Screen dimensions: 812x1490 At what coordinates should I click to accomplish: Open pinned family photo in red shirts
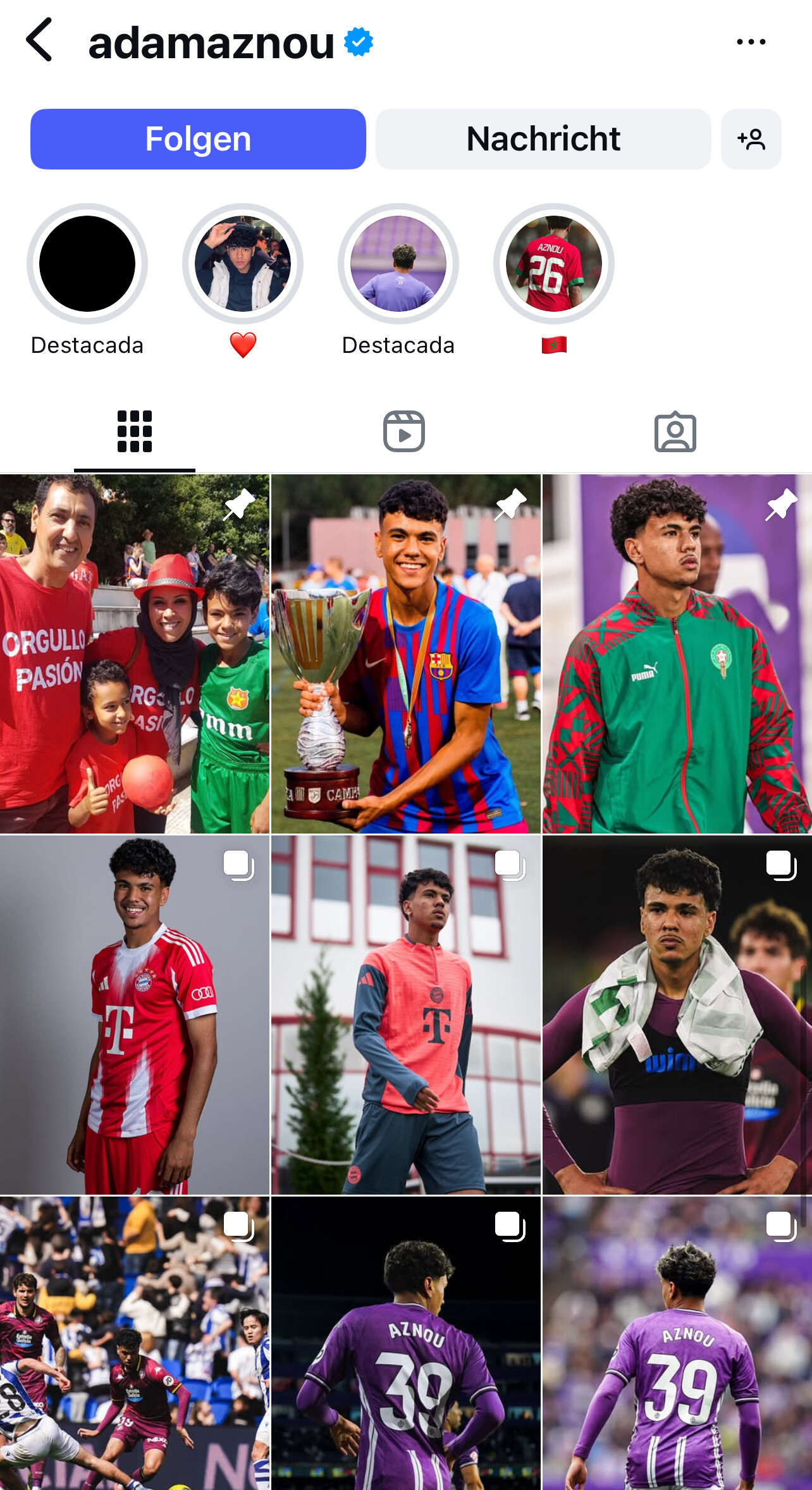point(135,654)
